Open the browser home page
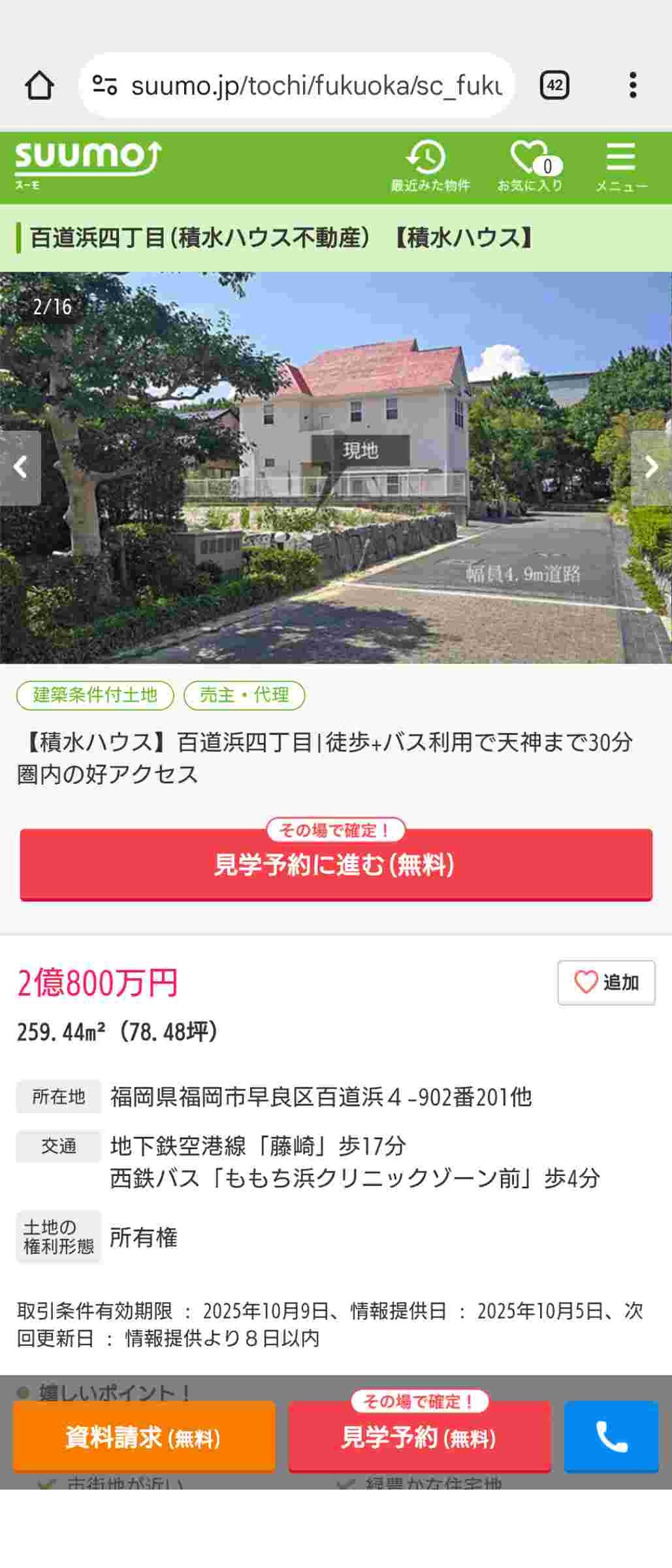The height and width of the screenshot is (1568, 672). [x=39, y=86]
